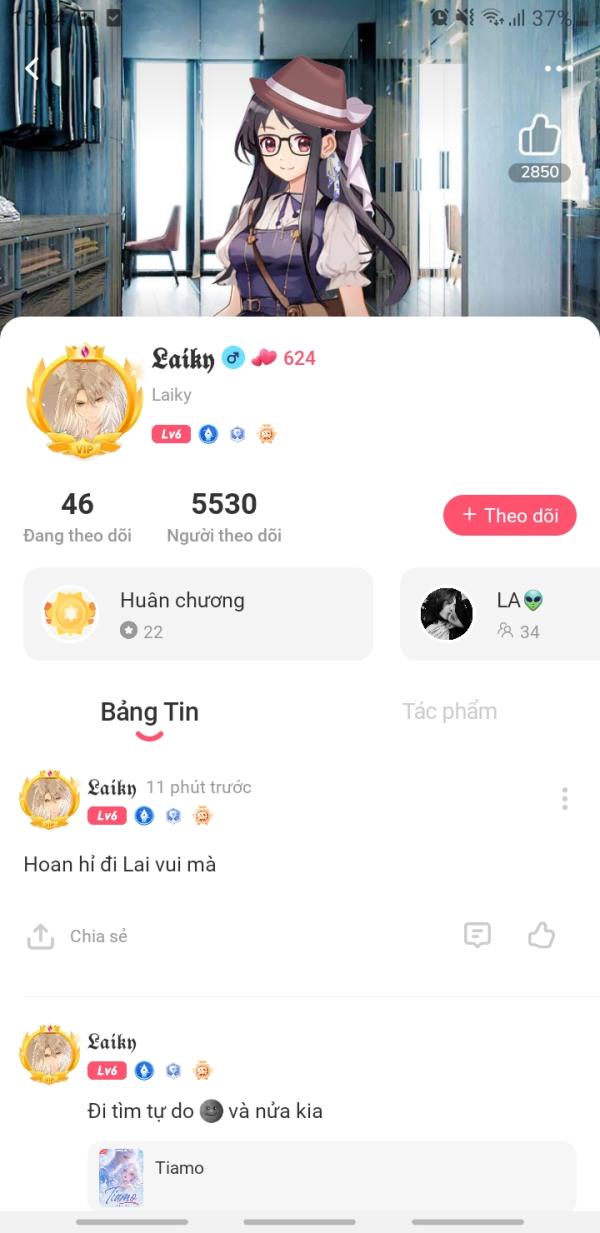Share the Hoan hỉ post via Chia sẻ
This screenshot has height=1233, width=600.
click(78, 936)
